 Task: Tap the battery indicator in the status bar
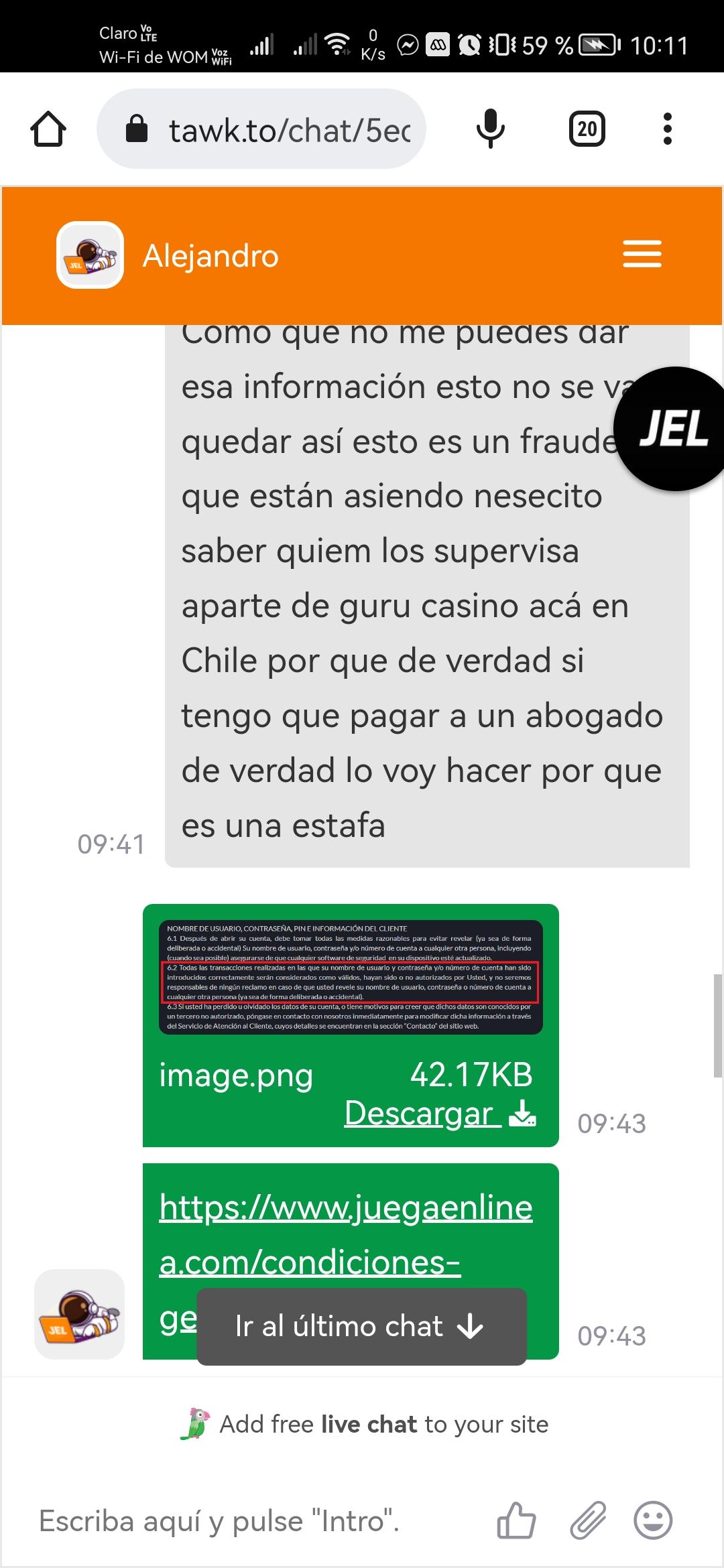pyautogui.click(x=595, y=44)
